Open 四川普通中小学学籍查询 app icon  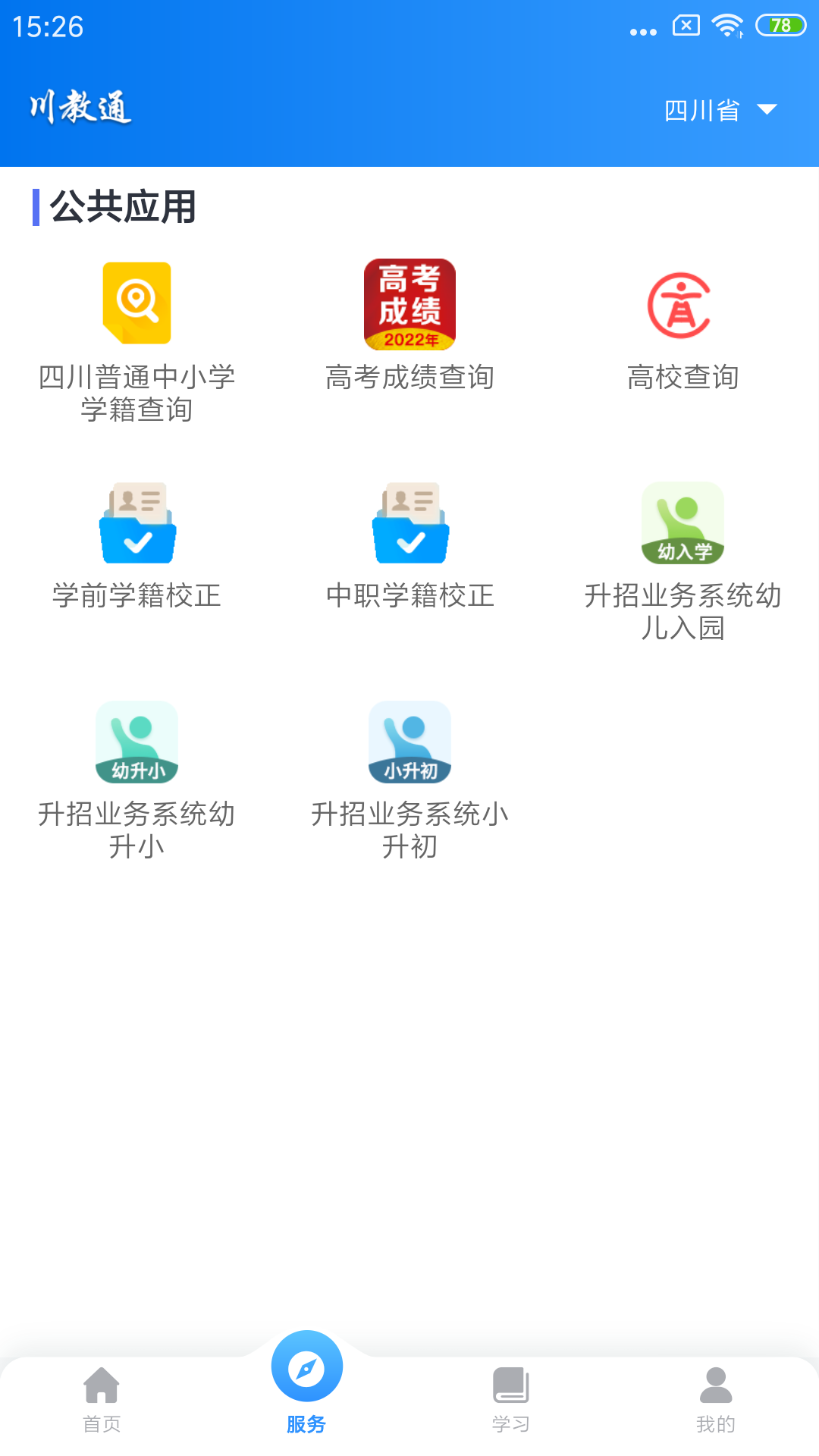tap(137, 303)
